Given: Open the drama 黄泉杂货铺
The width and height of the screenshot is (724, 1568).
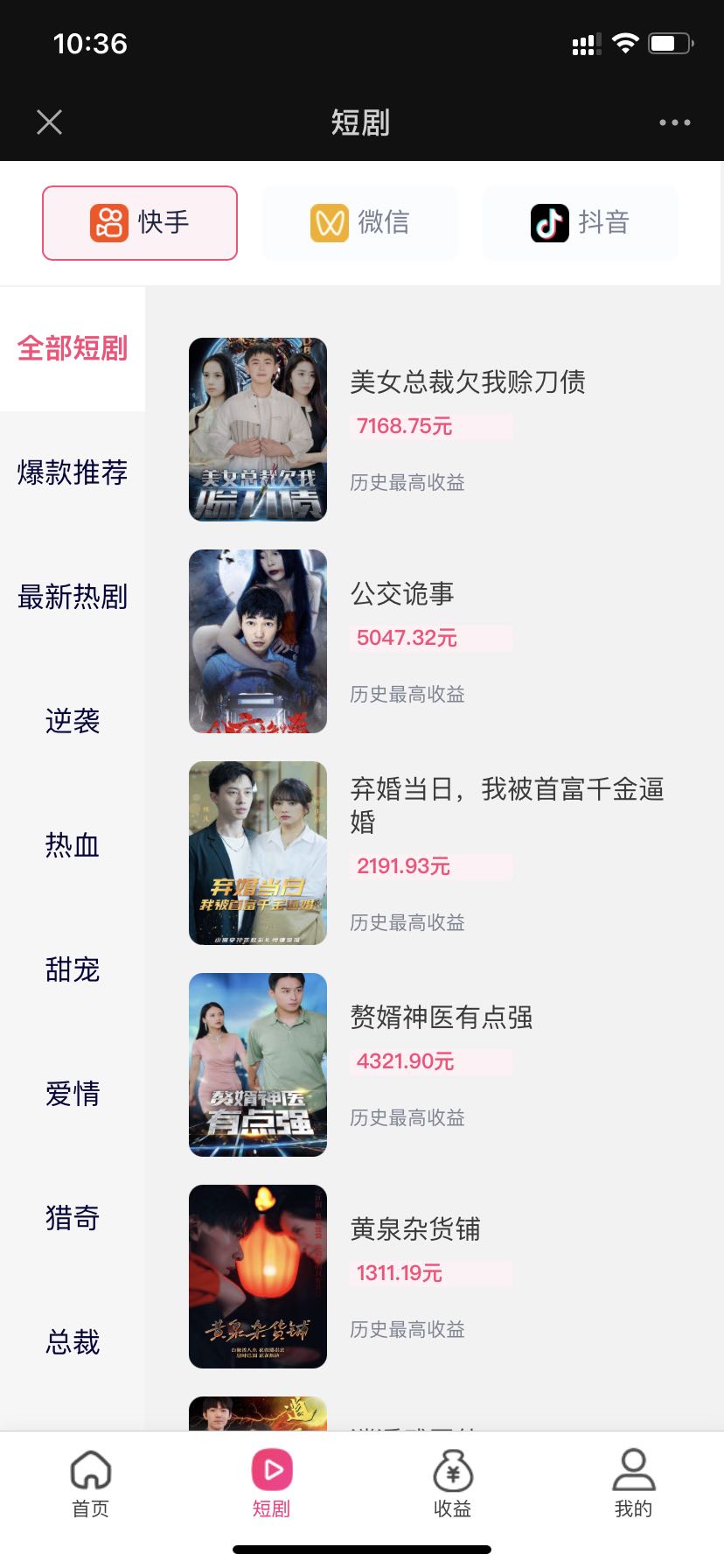Looking at the screenshot, I should [415, 1229].
